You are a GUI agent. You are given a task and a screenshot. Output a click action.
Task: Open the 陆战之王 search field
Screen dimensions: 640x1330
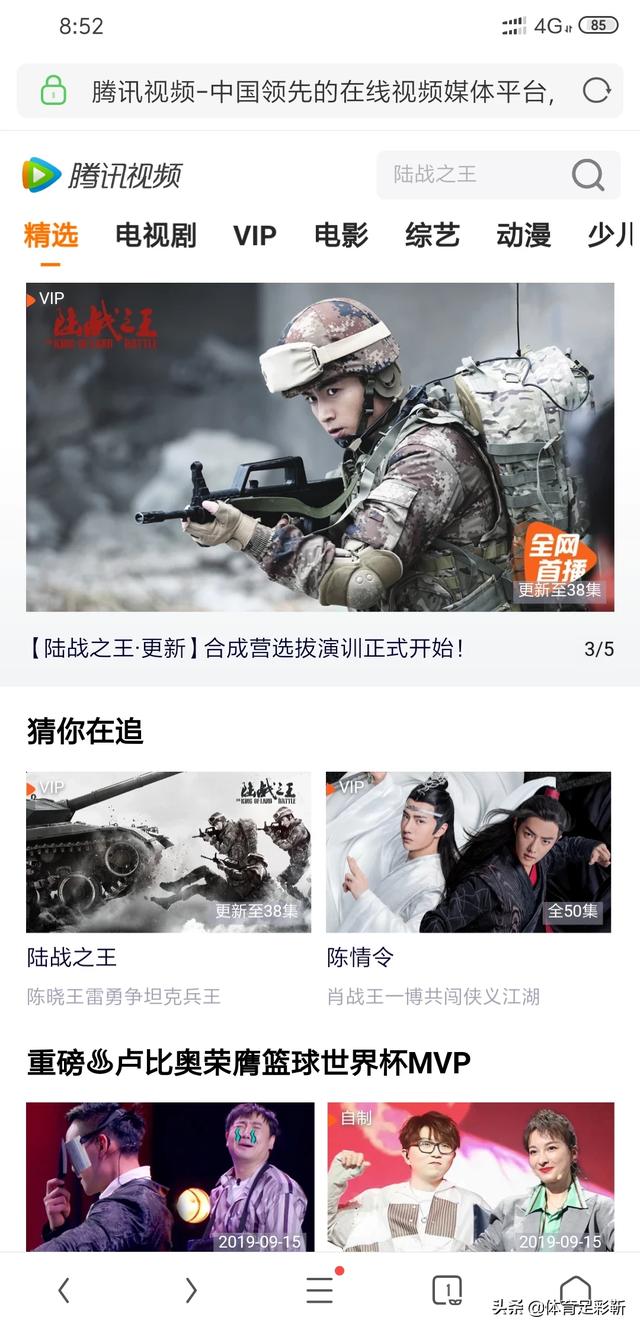(470, 175)
